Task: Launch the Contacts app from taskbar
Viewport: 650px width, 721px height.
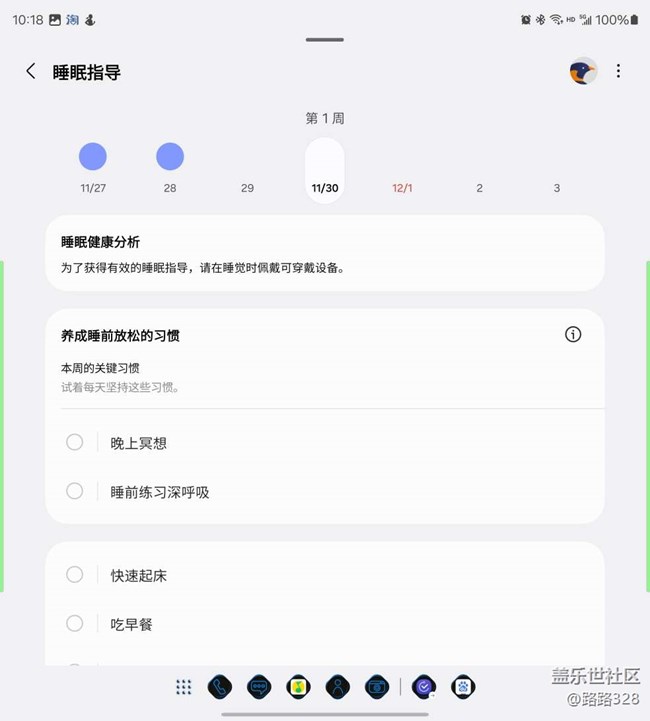Action: coord(337,687)
